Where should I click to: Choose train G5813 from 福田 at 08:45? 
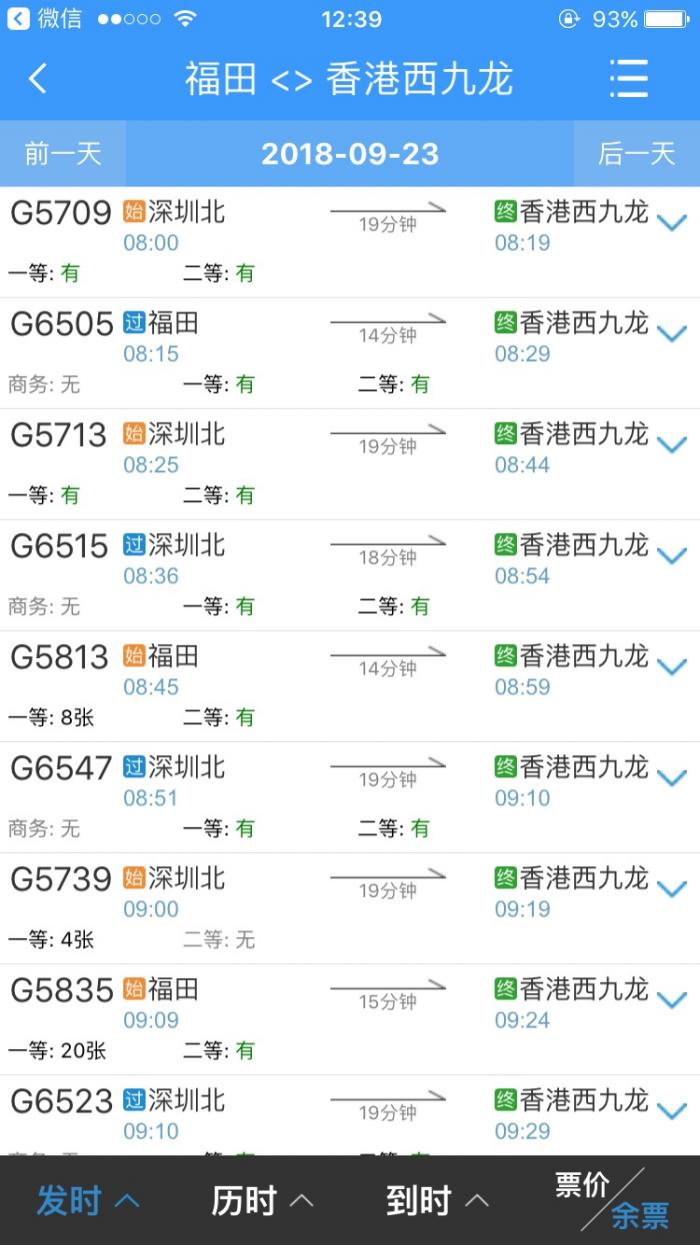click(300, 685)
